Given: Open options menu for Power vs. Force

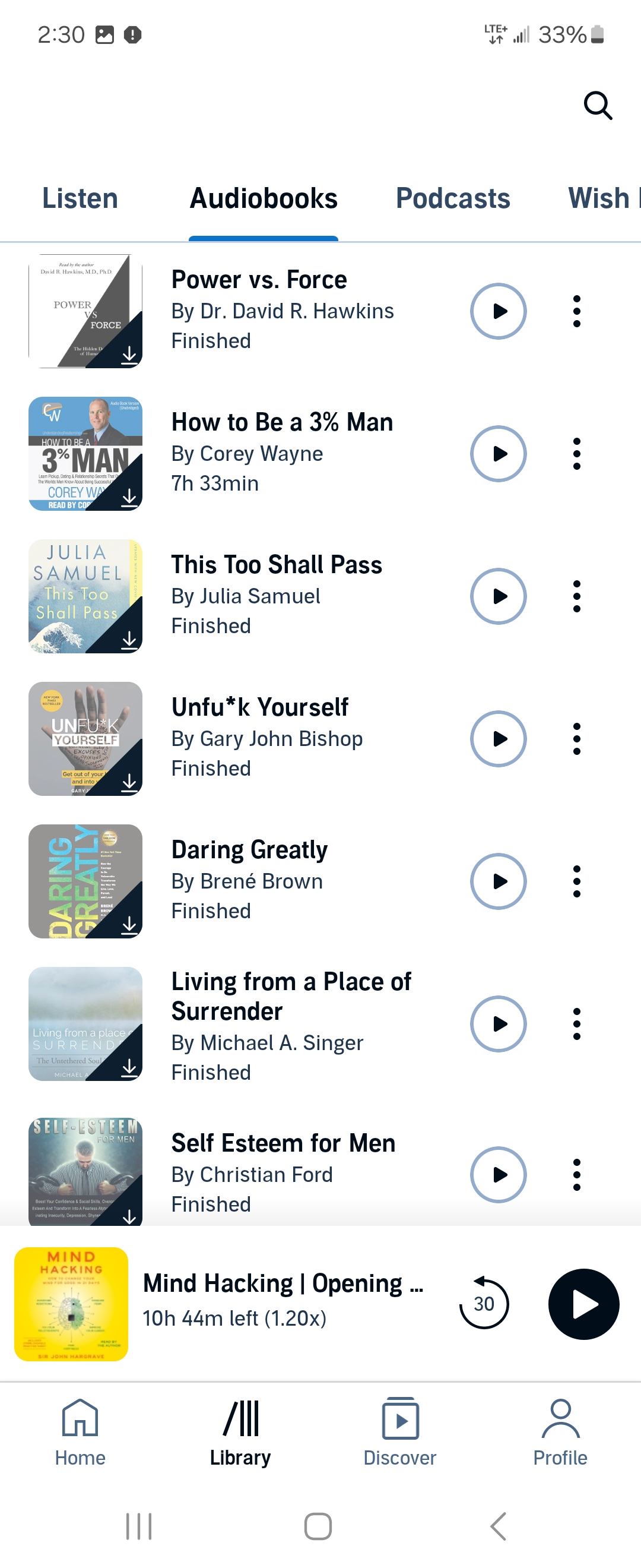Looking at the screenshot, I should [x=576, y=312].
